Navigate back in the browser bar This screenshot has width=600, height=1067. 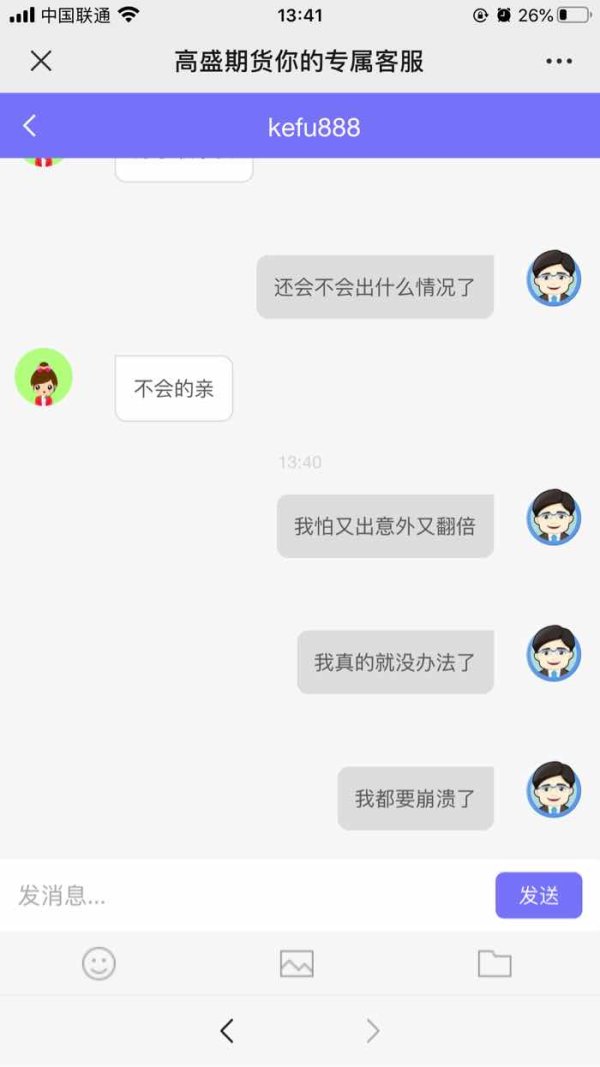point(227,1031)
